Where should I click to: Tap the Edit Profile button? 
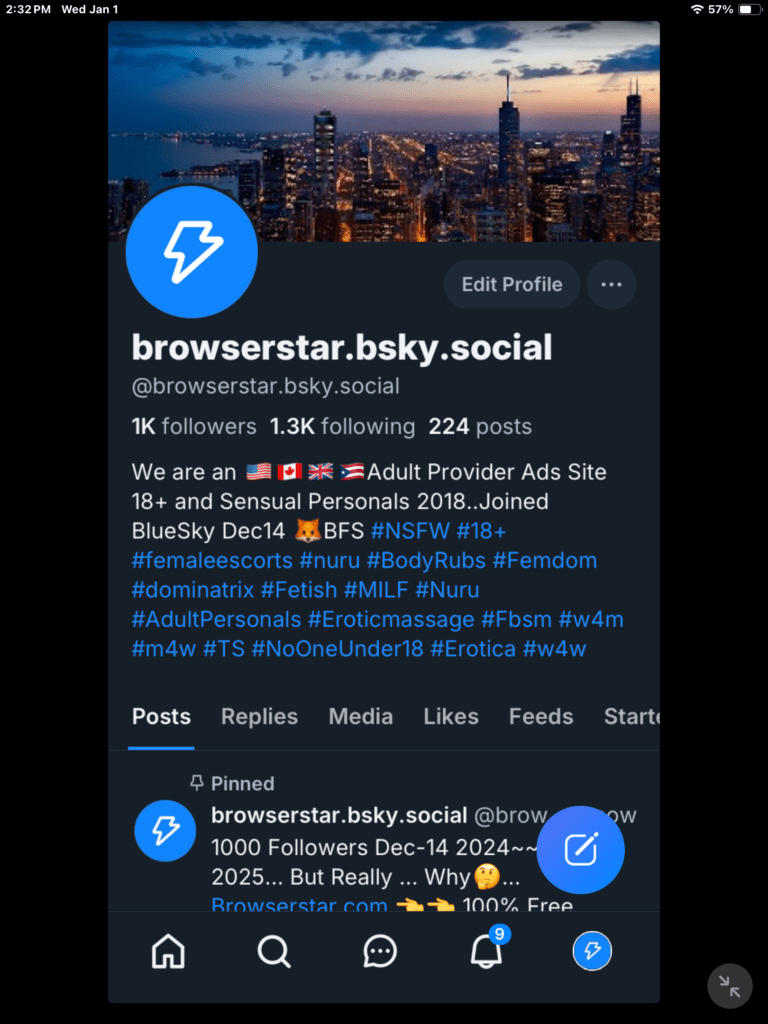click(x=511, y=285)
